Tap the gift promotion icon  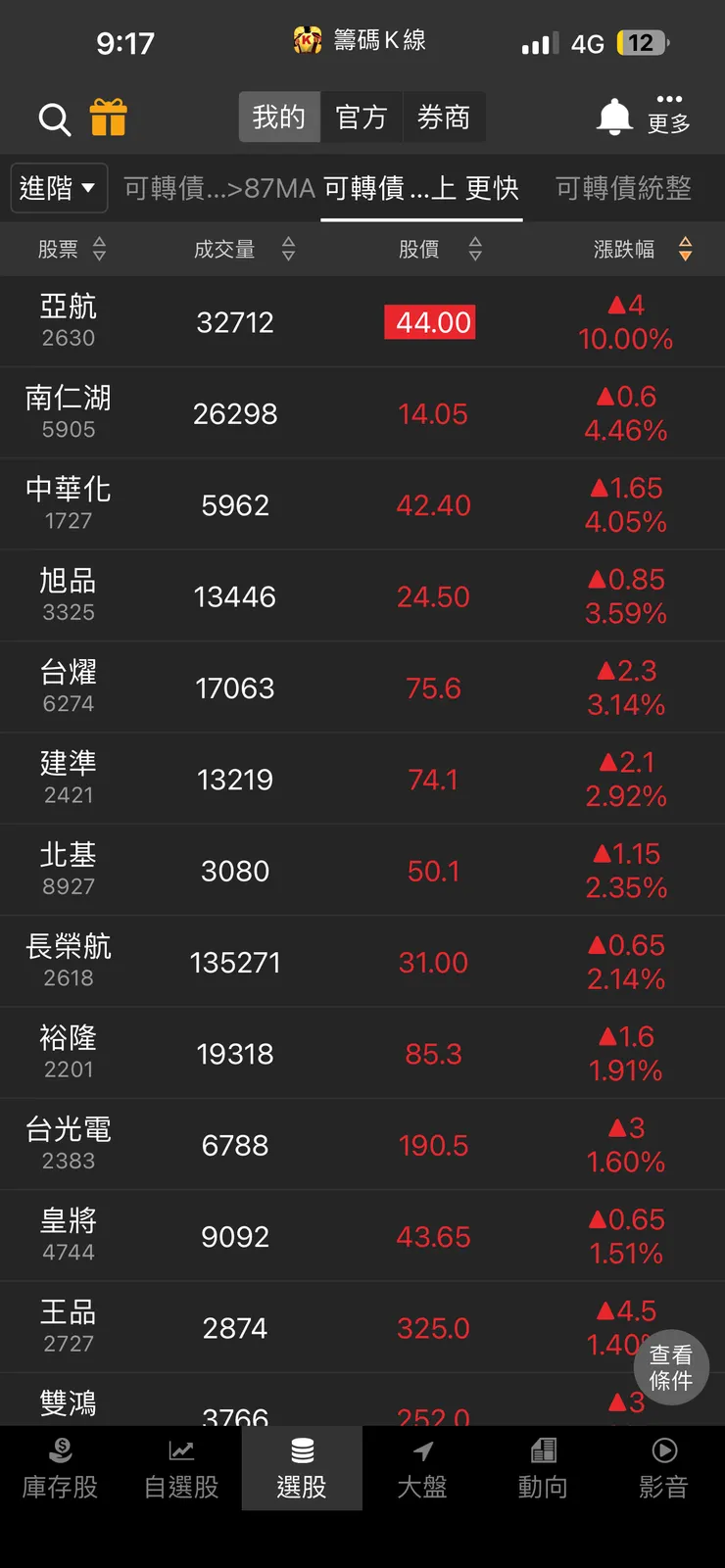coord(110,119)
